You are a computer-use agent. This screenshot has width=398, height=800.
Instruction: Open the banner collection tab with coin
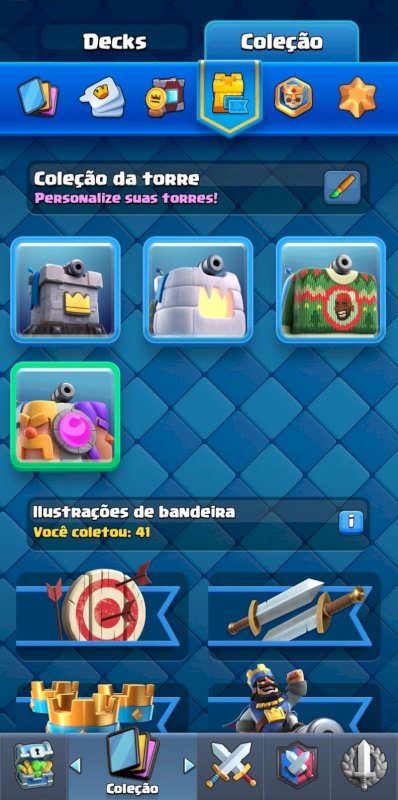(165, 97)
